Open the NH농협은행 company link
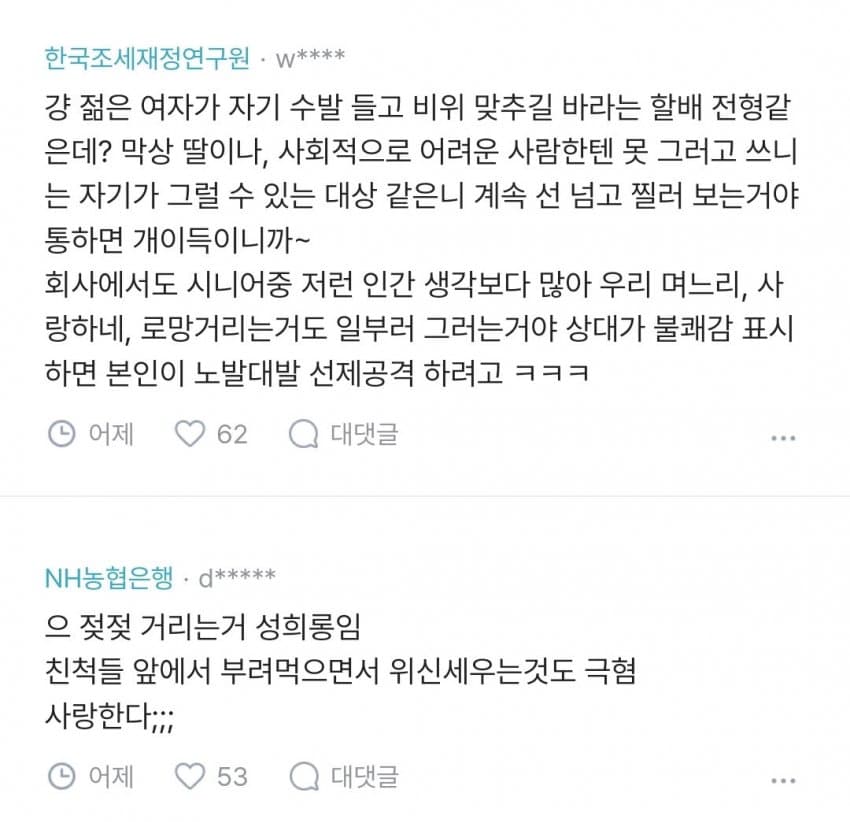This screenshot has height=822, width=850. (109, 578)
